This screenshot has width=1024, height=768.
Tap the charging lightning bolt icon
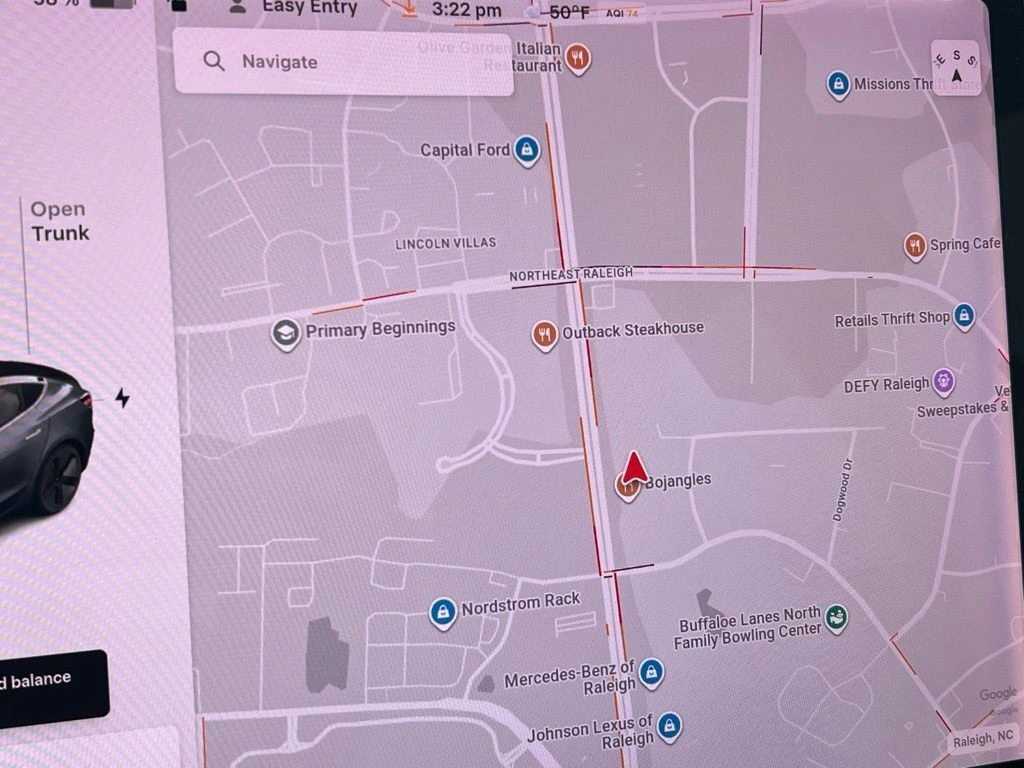click(122, 398)
